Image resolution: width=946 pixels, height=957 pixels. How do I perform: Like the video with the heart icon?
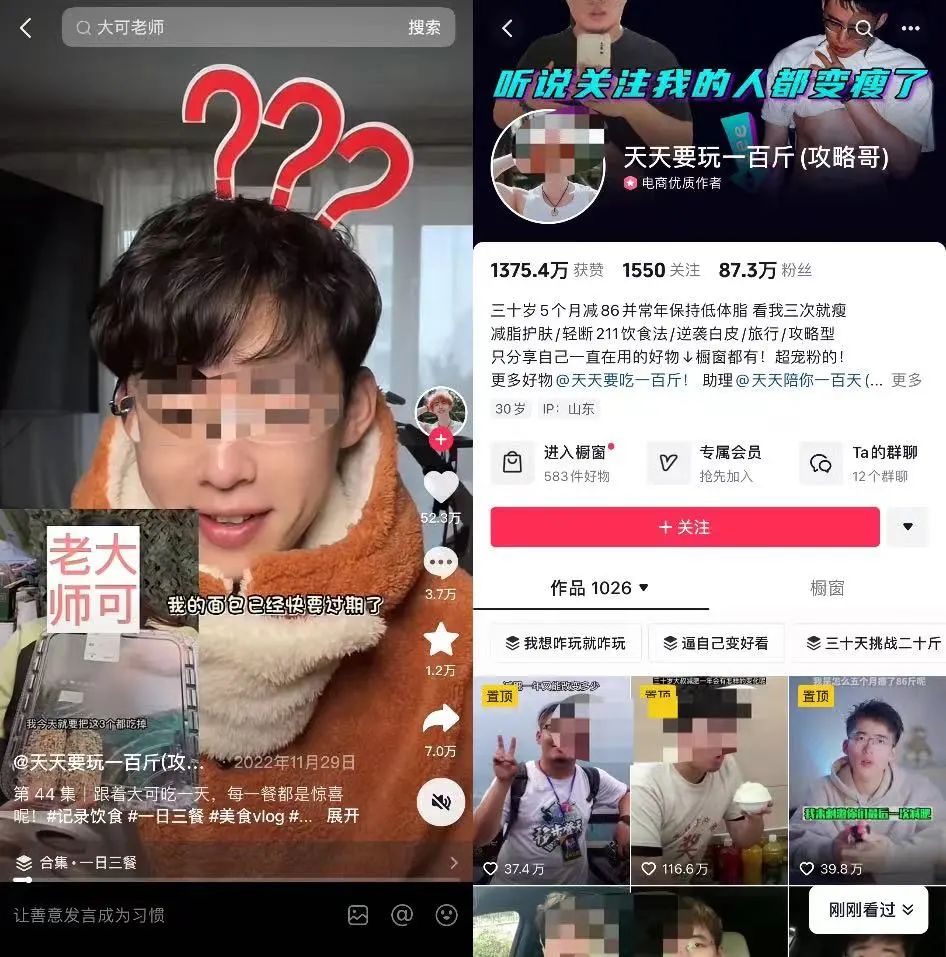click(x=441, y=487)
